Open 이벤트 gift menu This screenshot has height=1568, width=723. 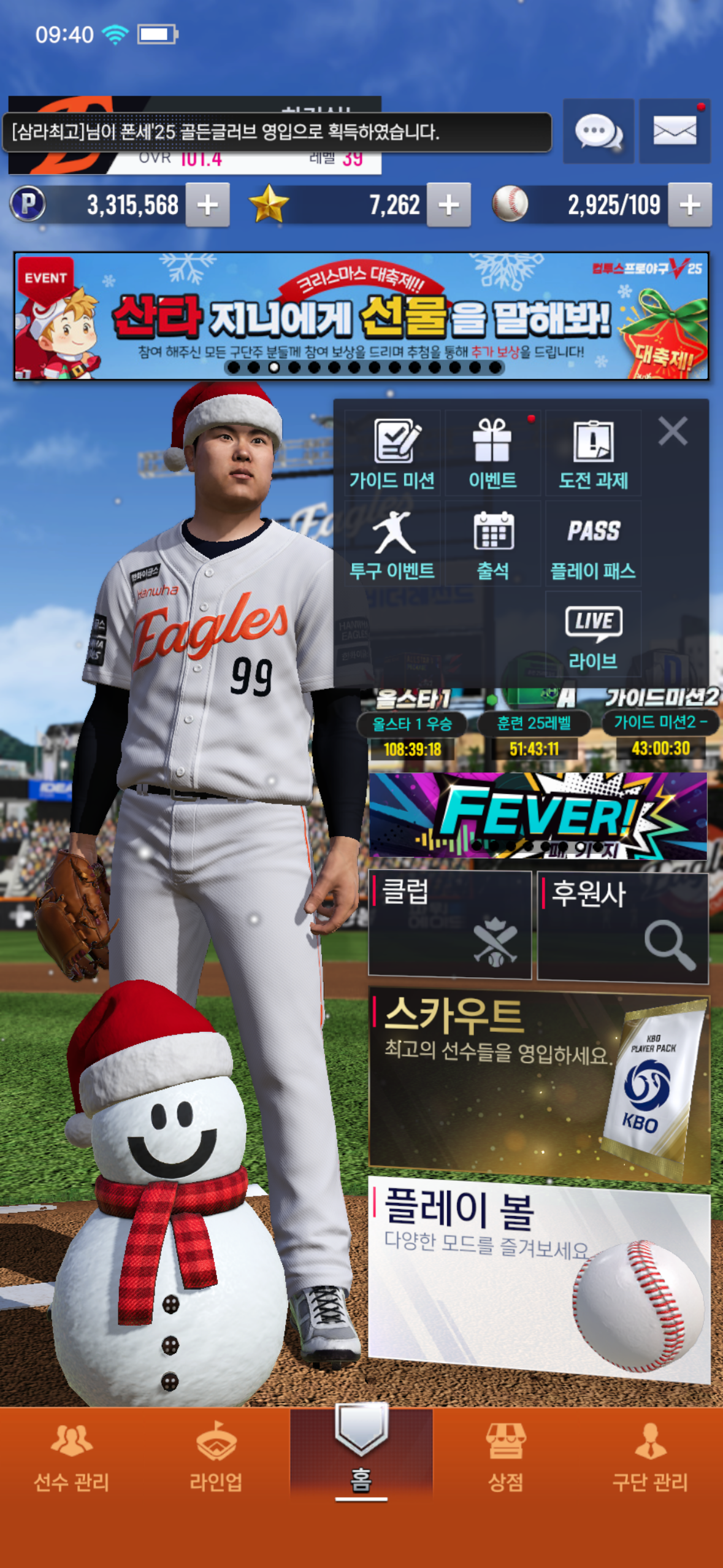click(x=492, y=454)
